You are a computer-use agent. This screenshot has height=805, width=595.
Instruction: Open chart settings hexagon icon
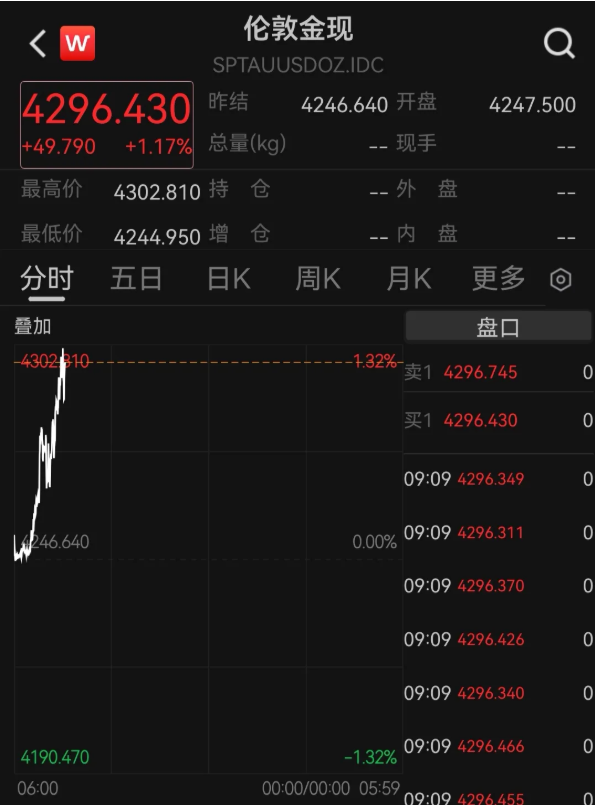(x=561, y=280)
